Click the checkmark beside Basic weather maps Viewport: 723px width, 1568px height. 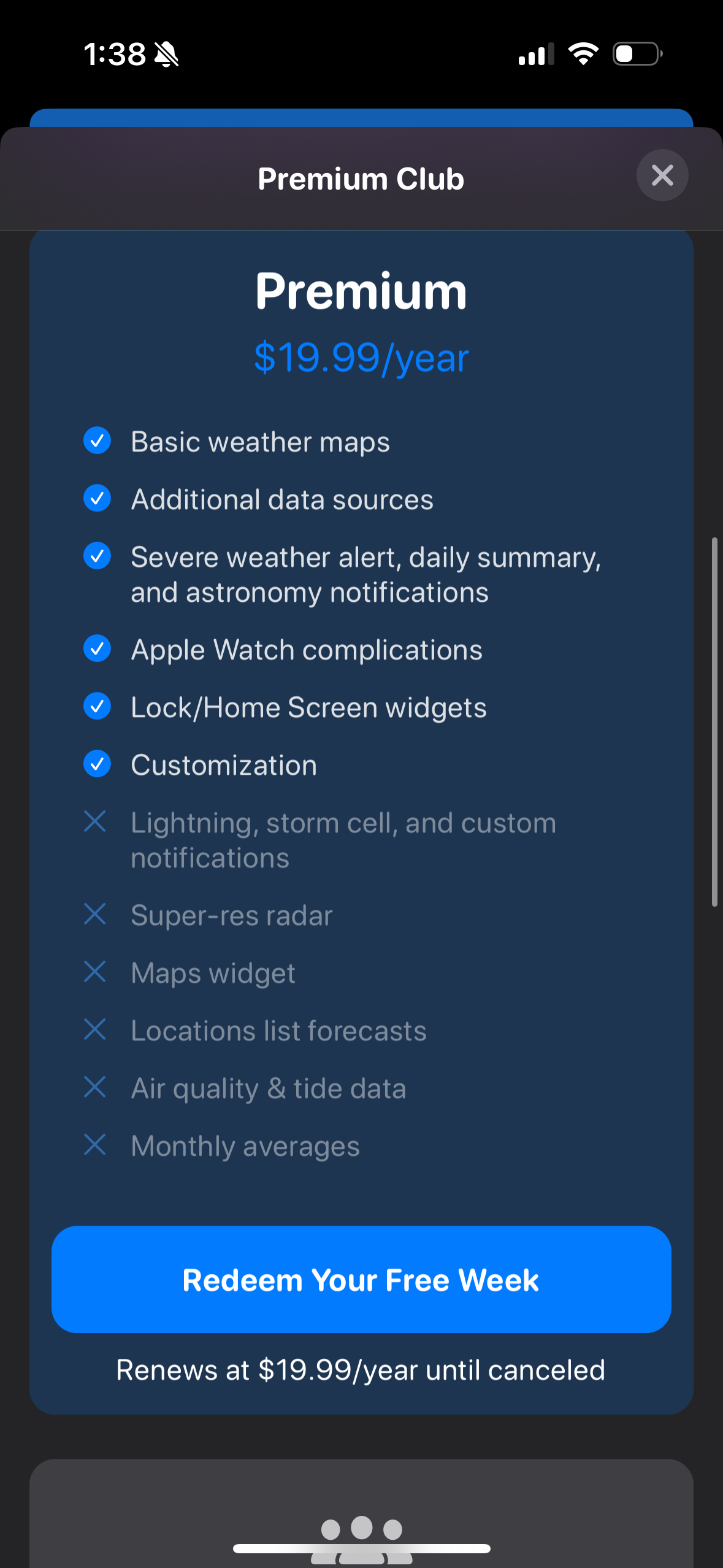coord(97,440)
